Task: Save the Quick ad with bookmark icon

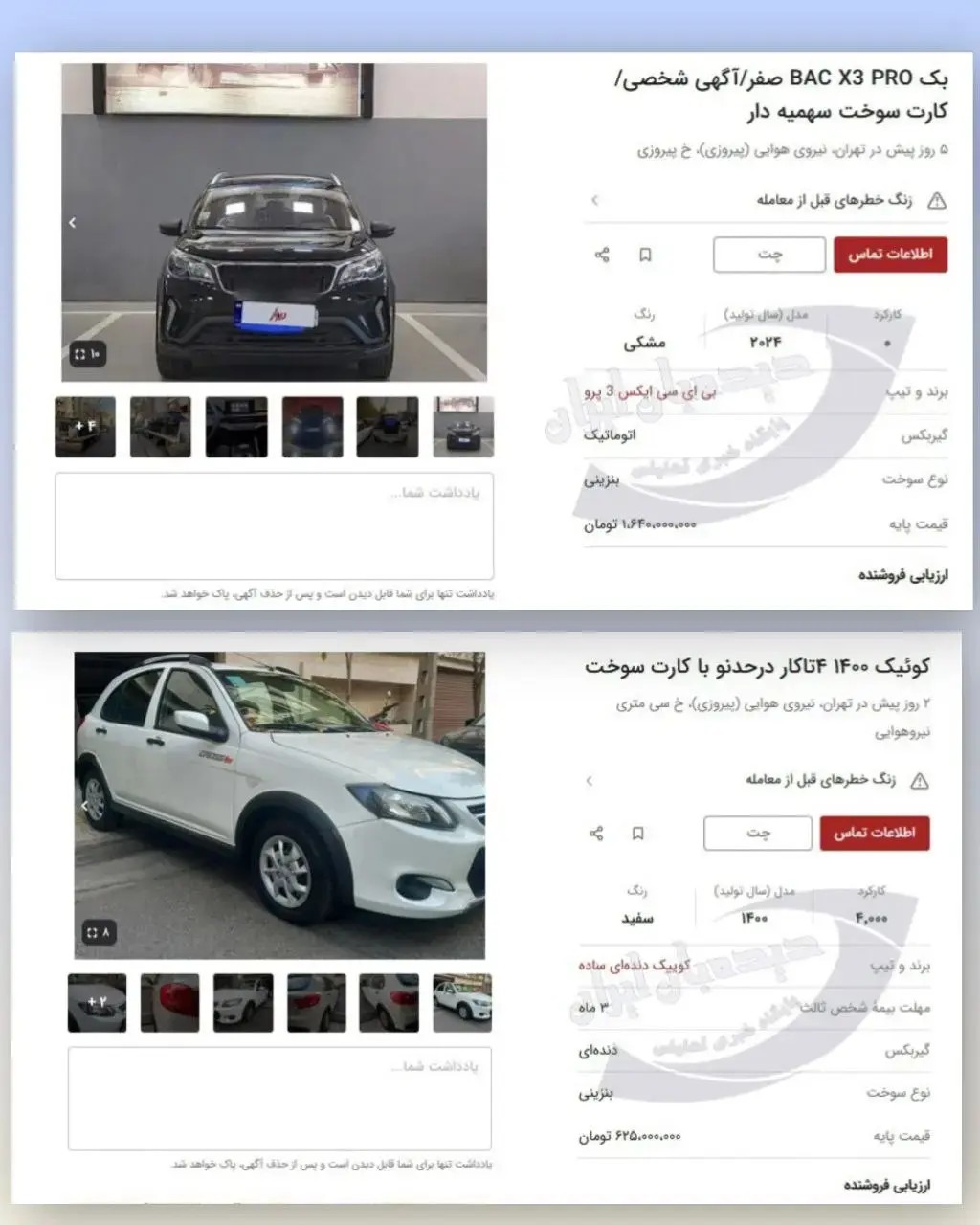Action: (x=636, y=834)
